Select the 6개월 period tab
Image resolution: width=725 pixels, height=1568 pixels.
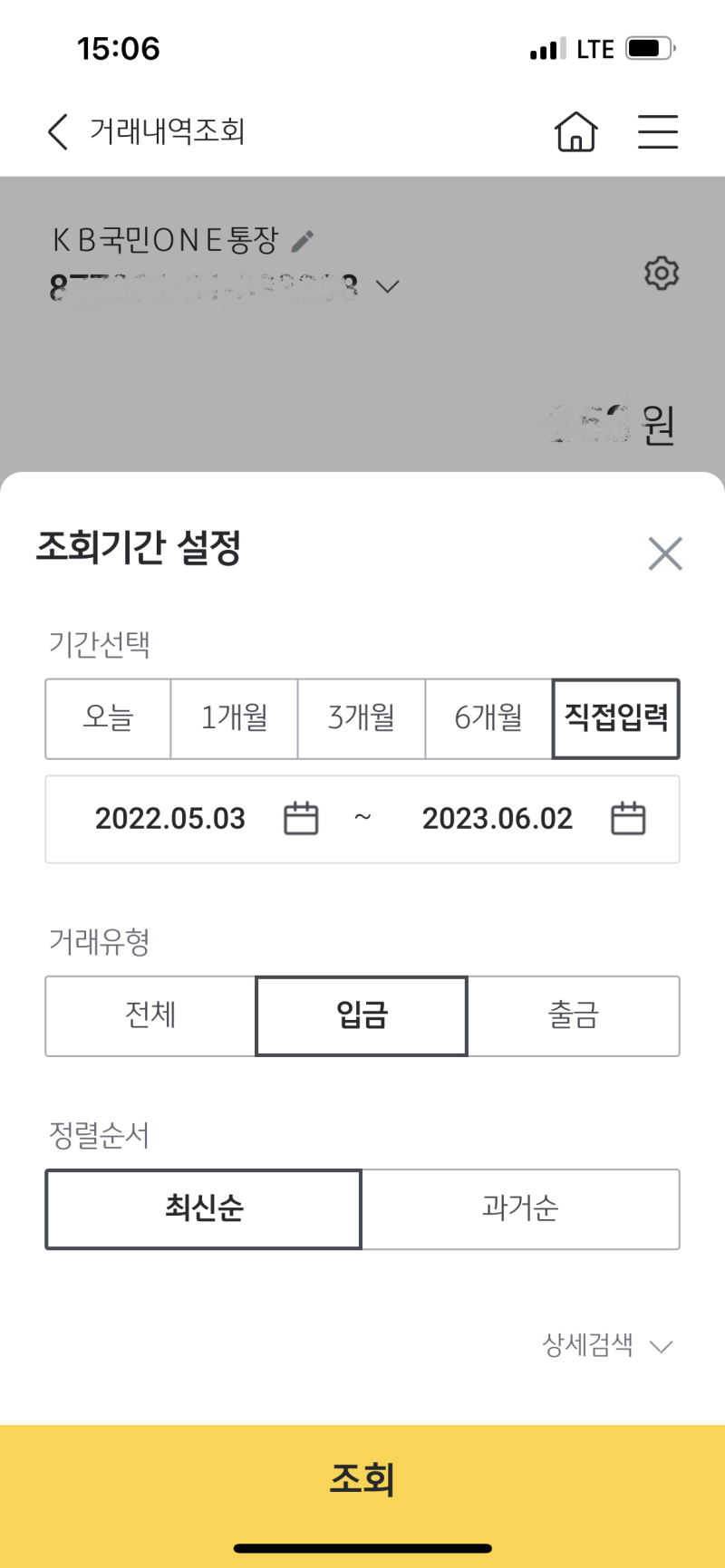coord(488,718)
